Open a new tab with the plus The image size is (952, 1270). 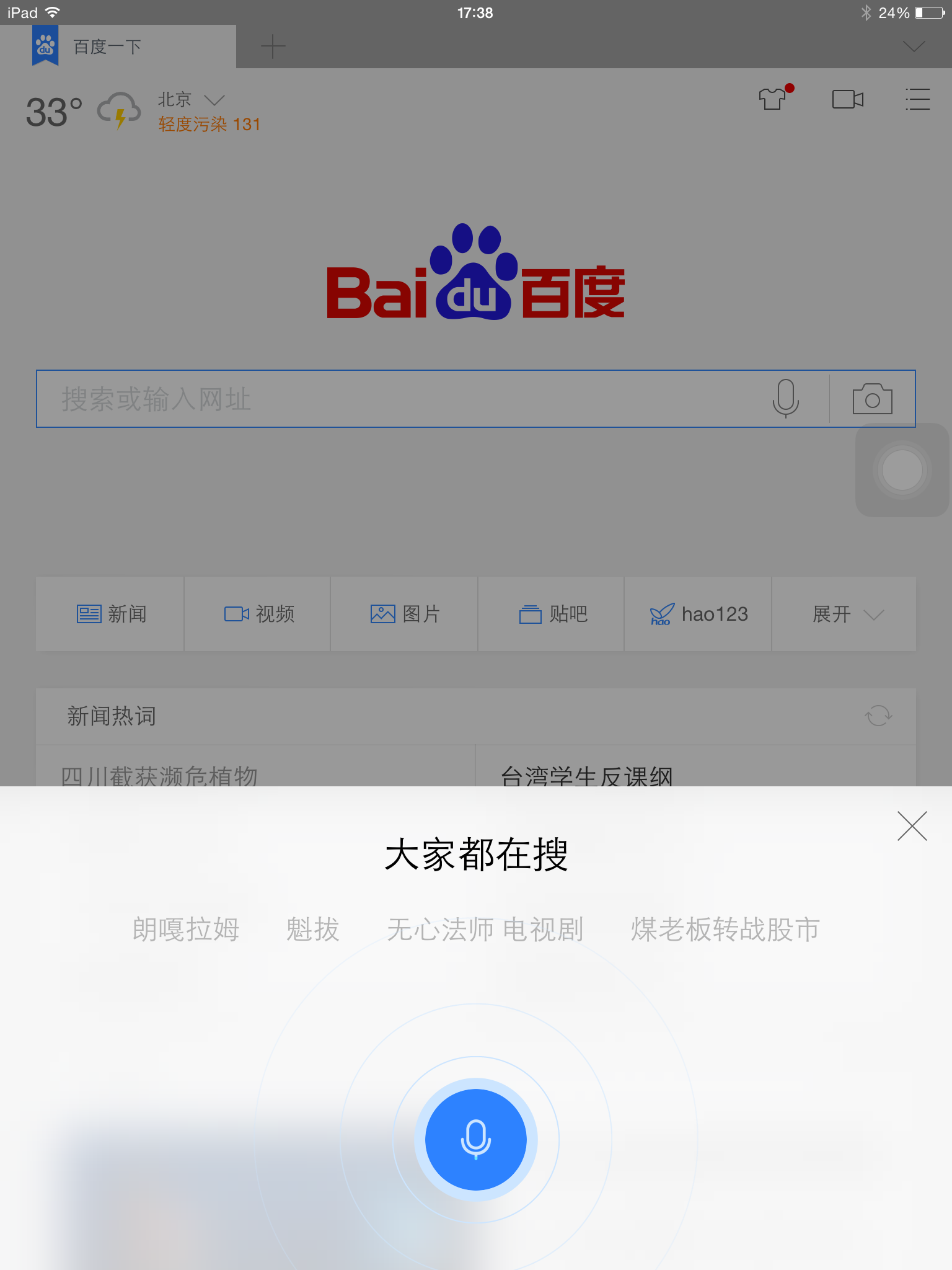273,45
